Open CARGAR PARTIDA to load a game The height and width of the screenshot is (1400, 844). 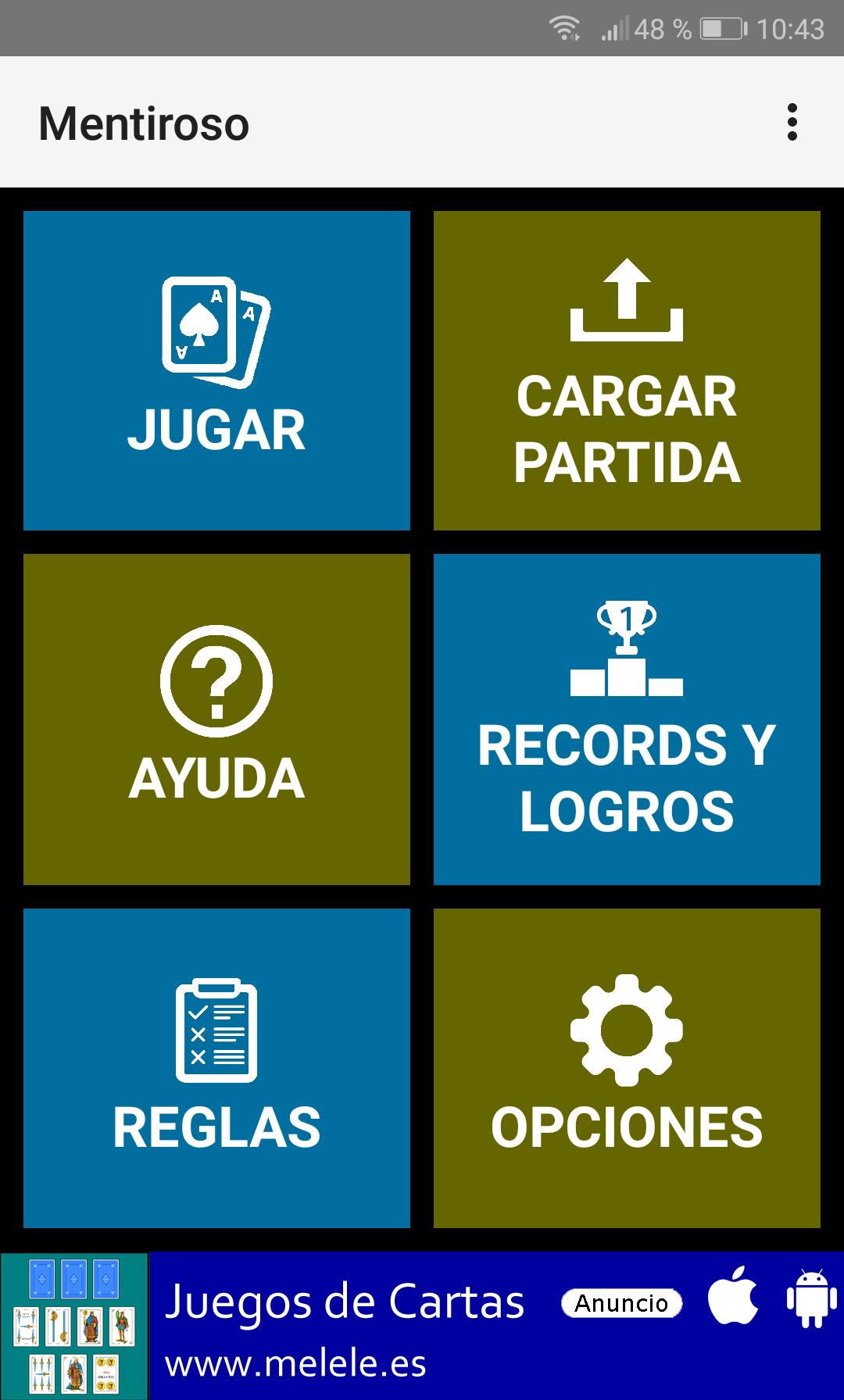(x=627, y=370)
